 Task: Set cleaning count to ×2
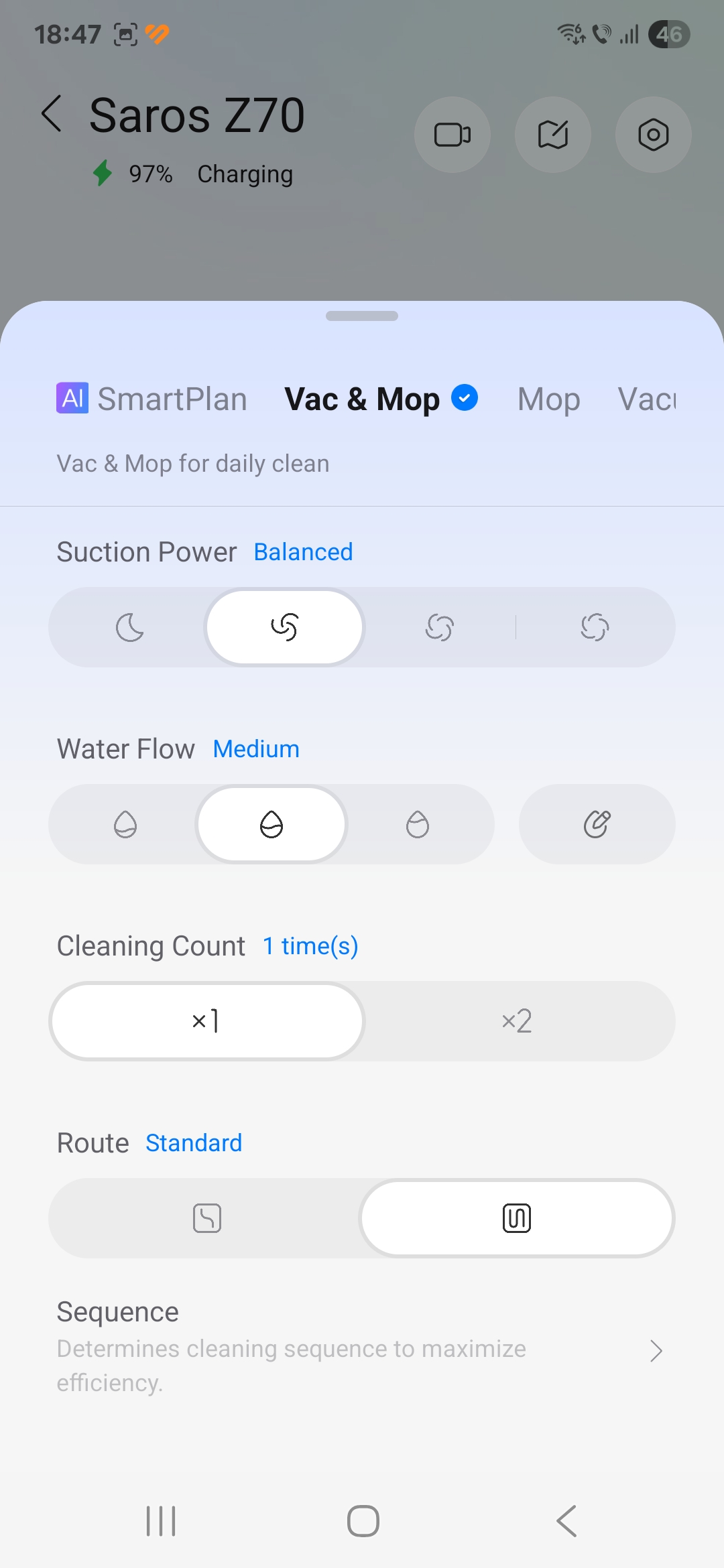tap(517, 1021)
